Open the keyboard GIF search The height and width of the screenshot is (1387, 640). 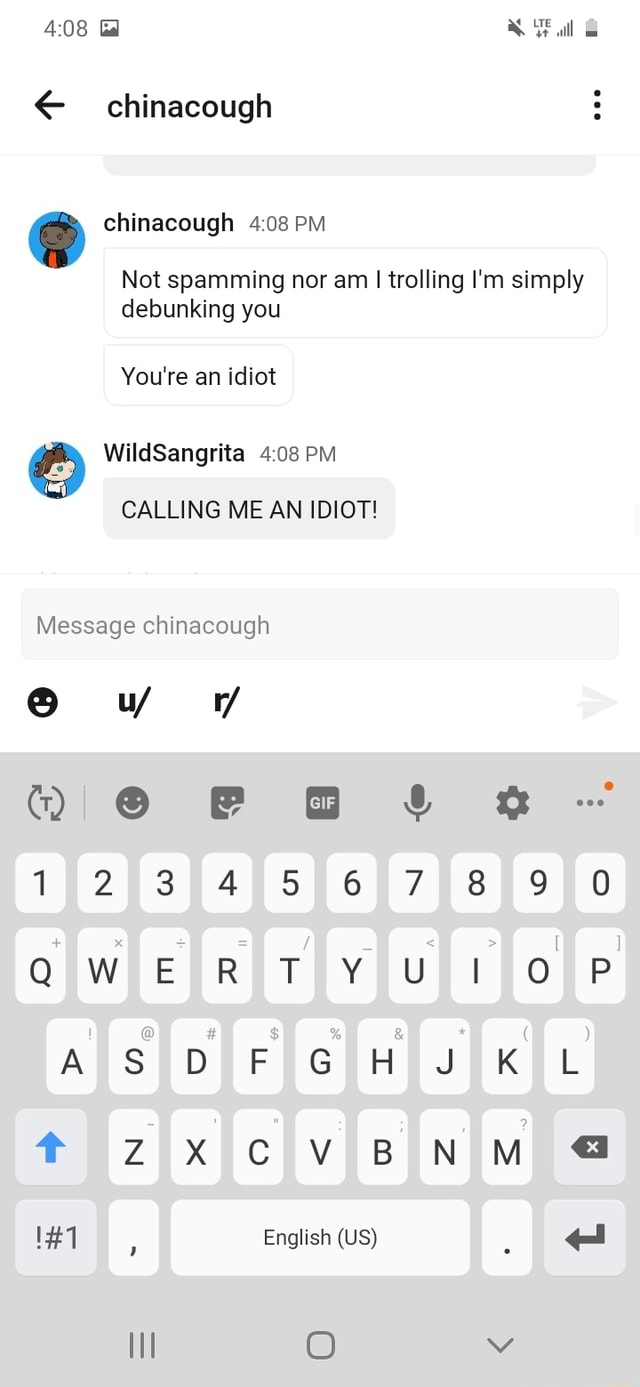pyautogui.click(x=322, y=802)
